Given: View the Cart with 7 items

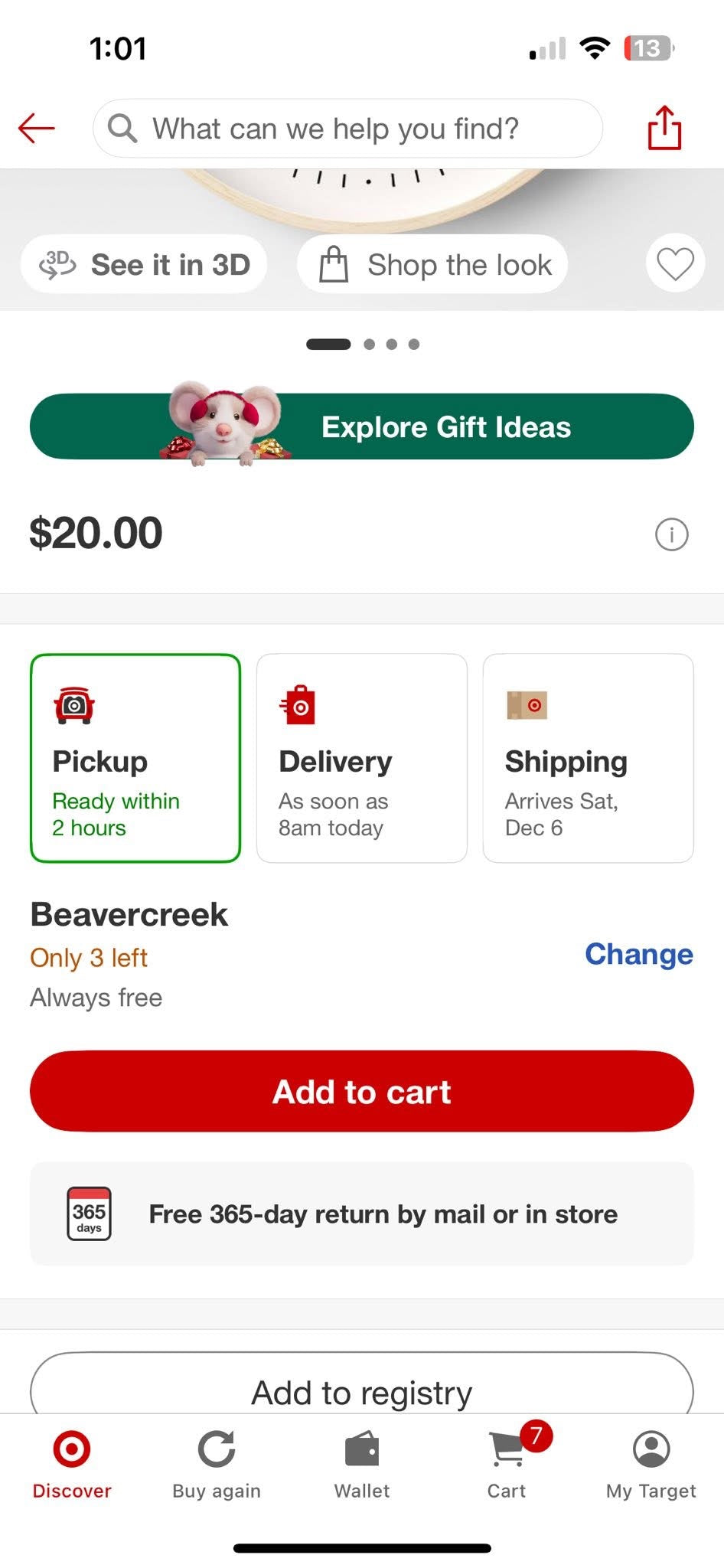Looking at the screenshot, I should pyautogui.click(x=508, y=1464).
